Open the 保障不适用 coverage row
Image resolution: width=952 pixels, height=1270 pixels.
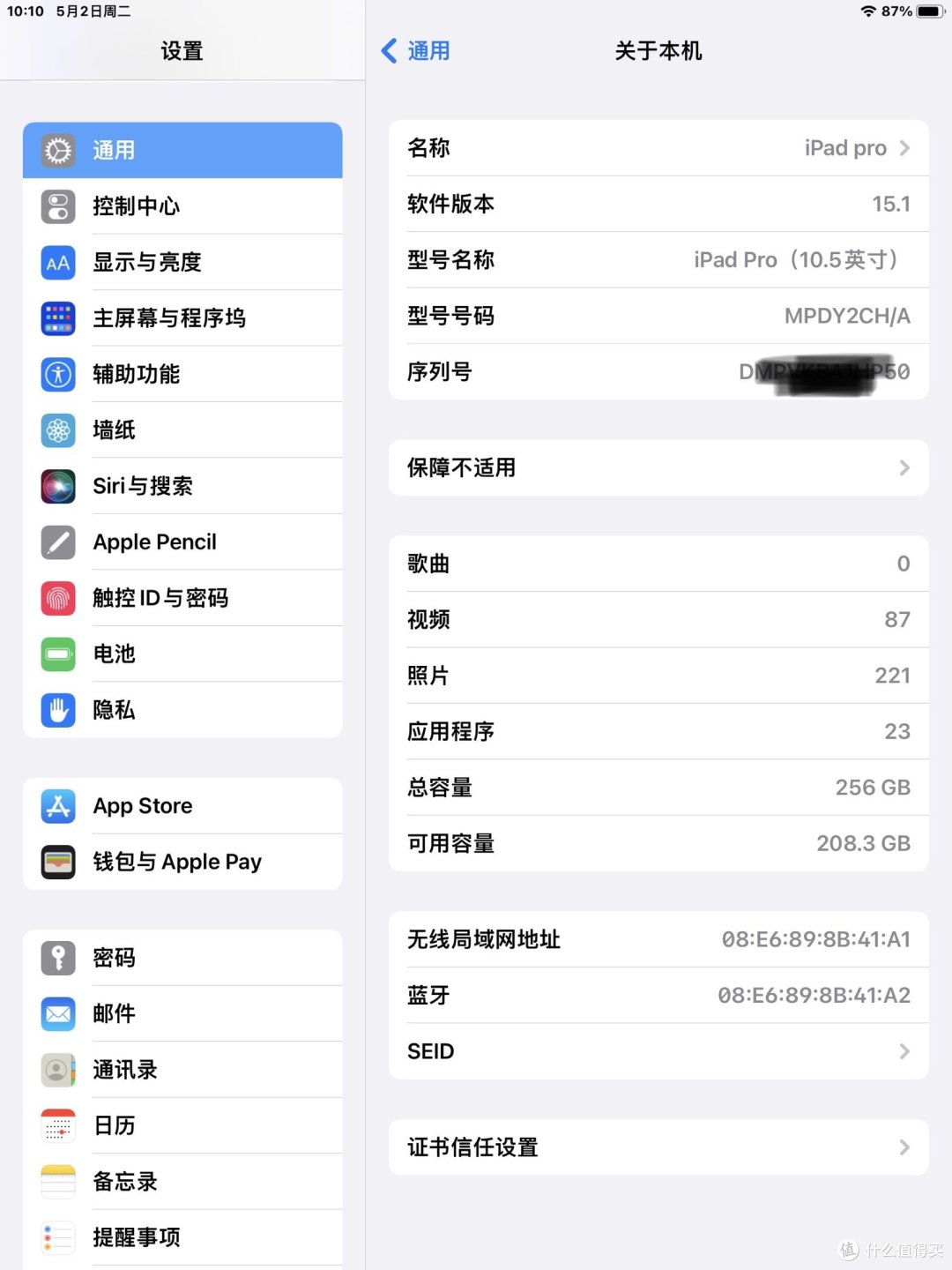tap(658, 467)
